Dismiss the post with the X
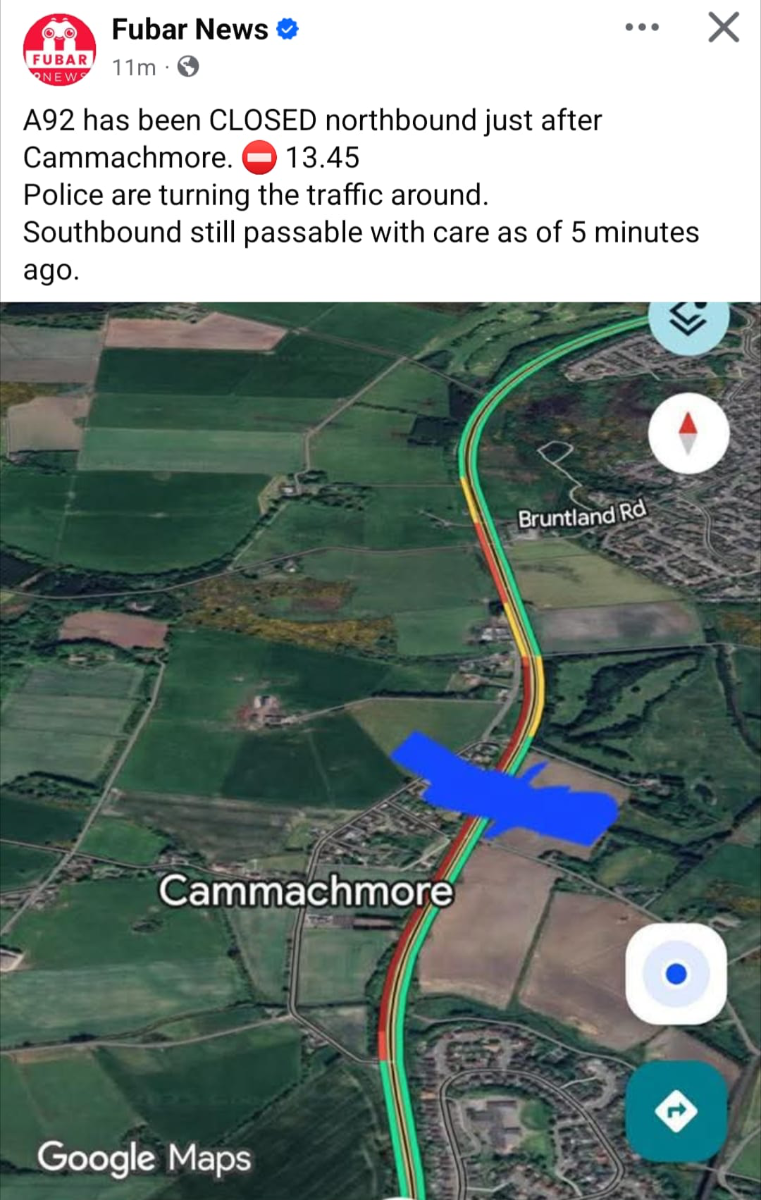The width and height of the screenshot is (761, 1200). 723,27
